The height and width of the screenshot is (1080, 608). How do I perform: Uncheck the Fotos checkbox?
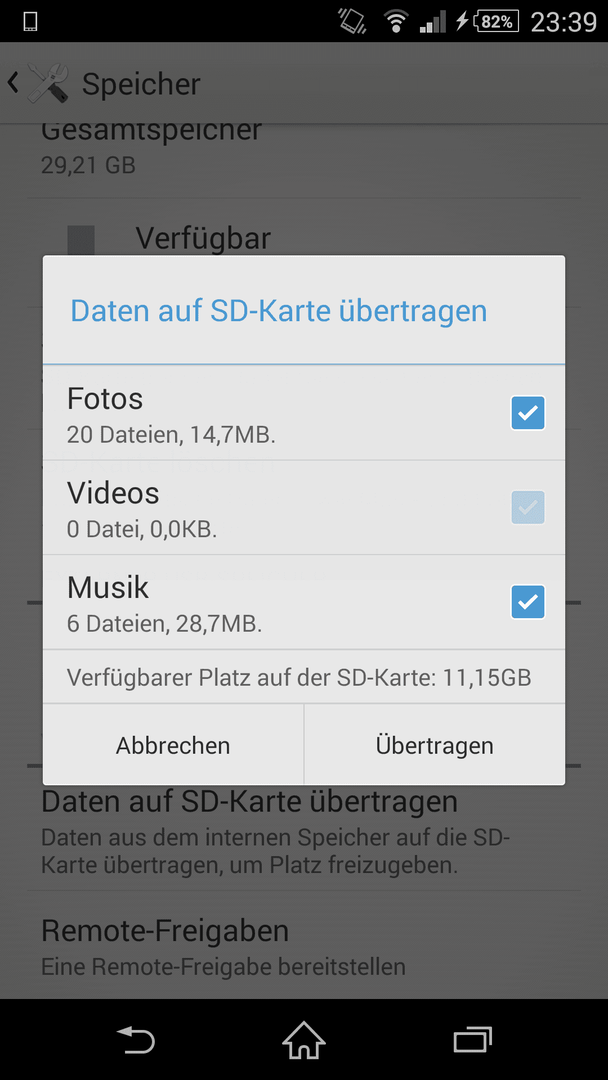[527, 413]
